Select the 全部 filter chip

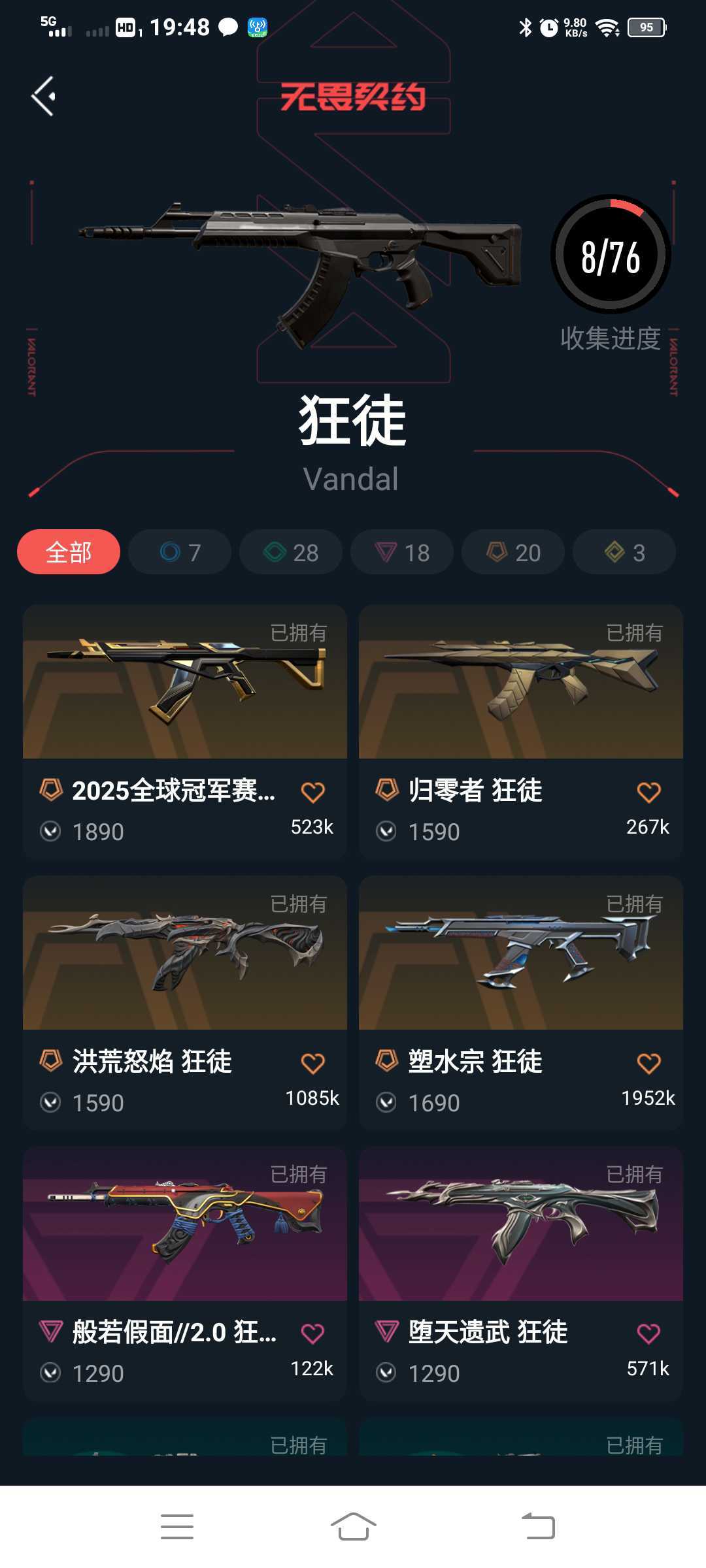point(69,552)
